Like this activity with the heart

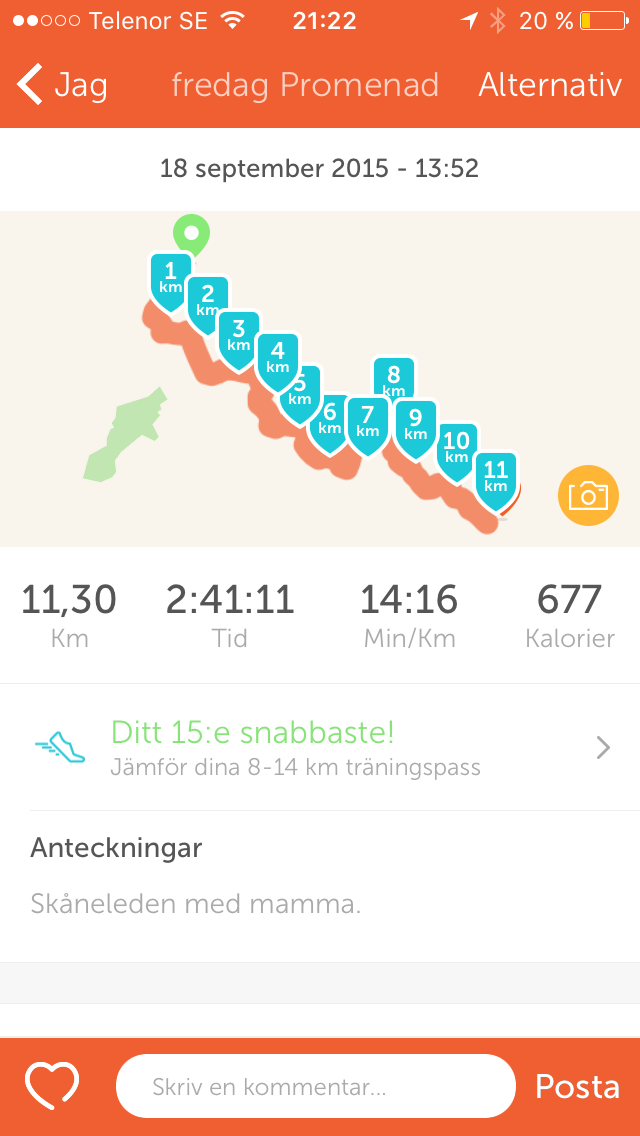click(52, 1086)
